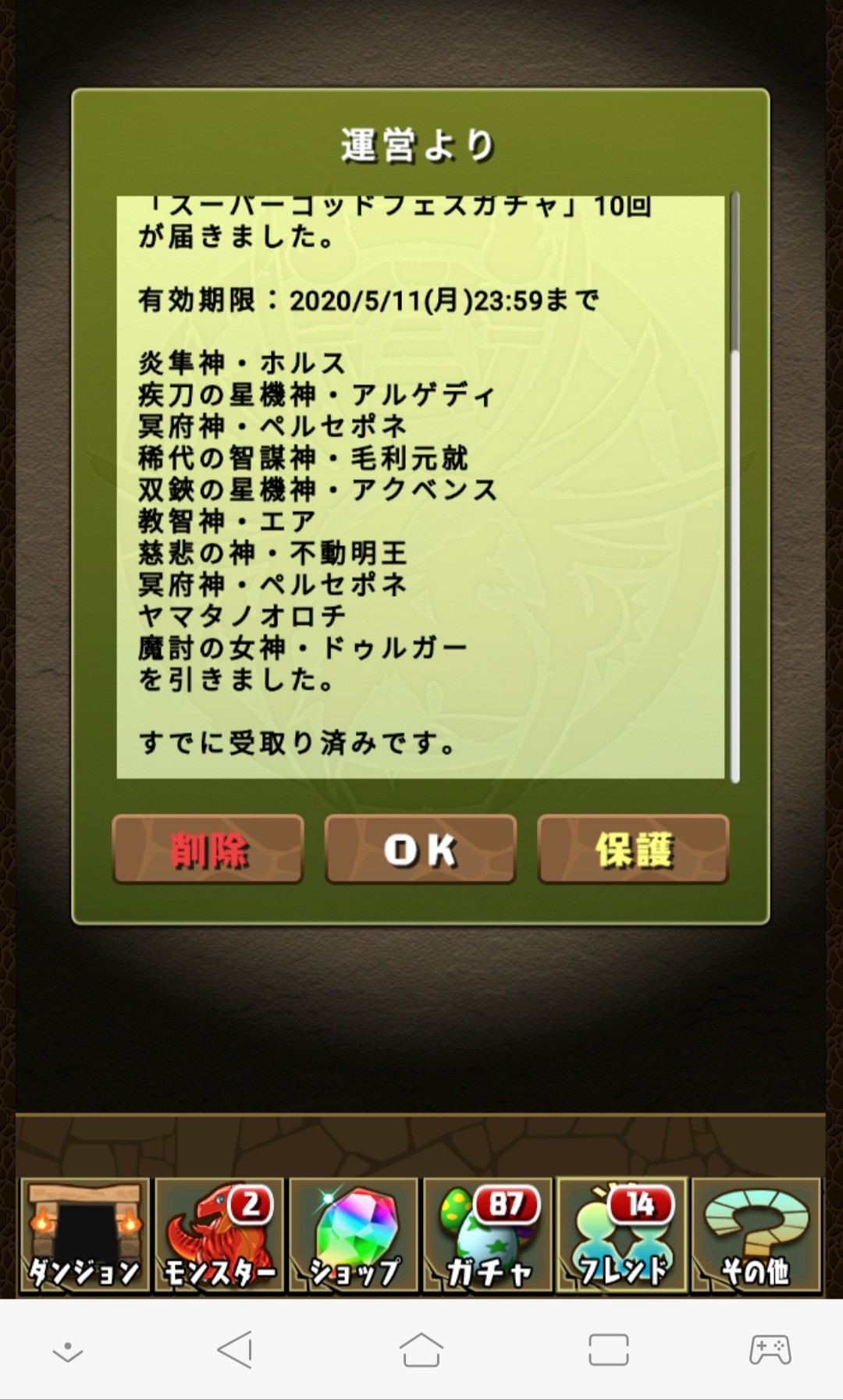Viewport: 843px width, 1400px height.
Task: Hide the navigation bar with the down arrow
Action: pyautogui.click(x=68, y=1352)
